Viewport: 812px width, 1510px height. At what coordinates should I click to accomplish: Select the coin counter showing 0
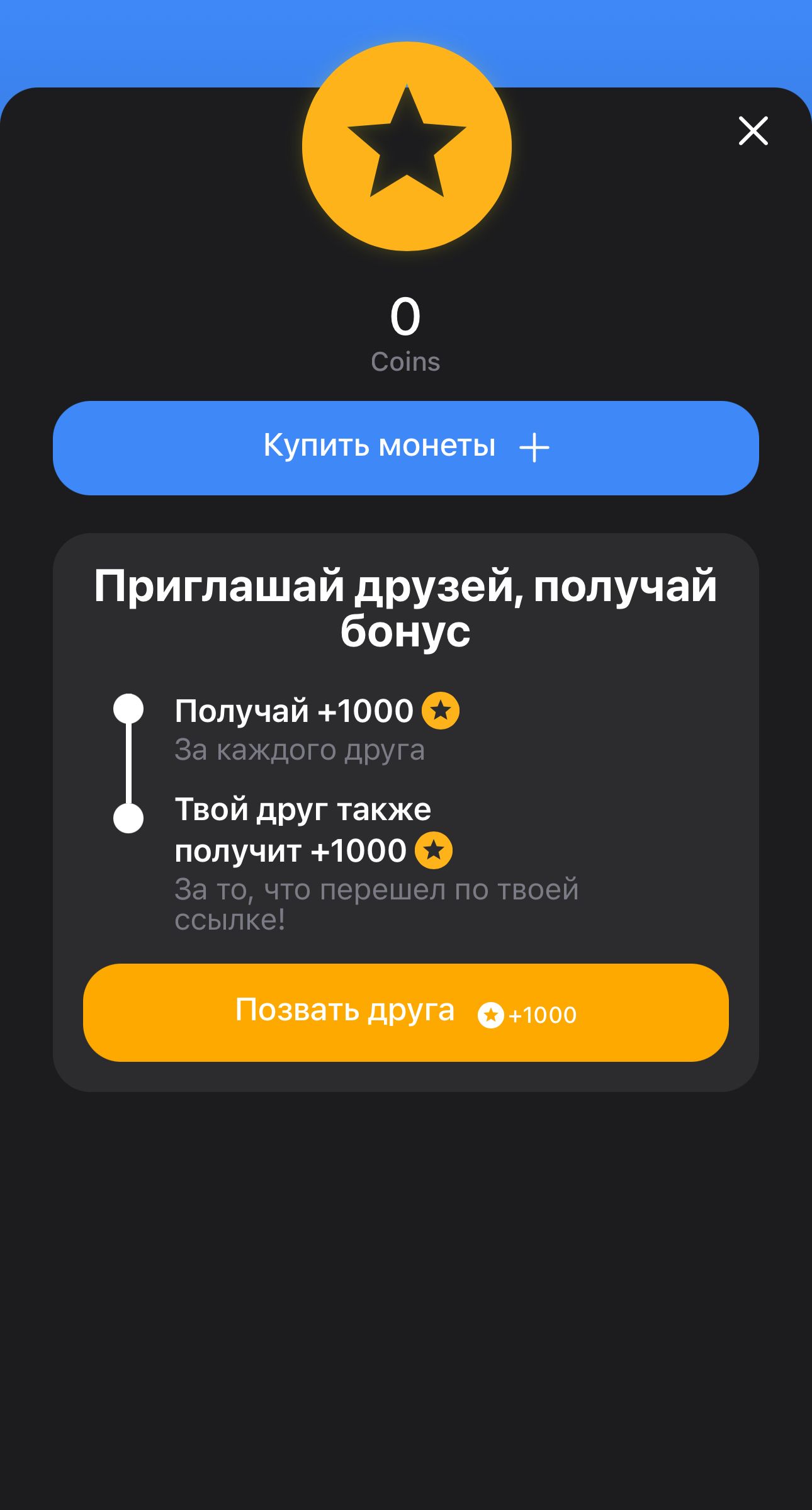pos(406,317)
